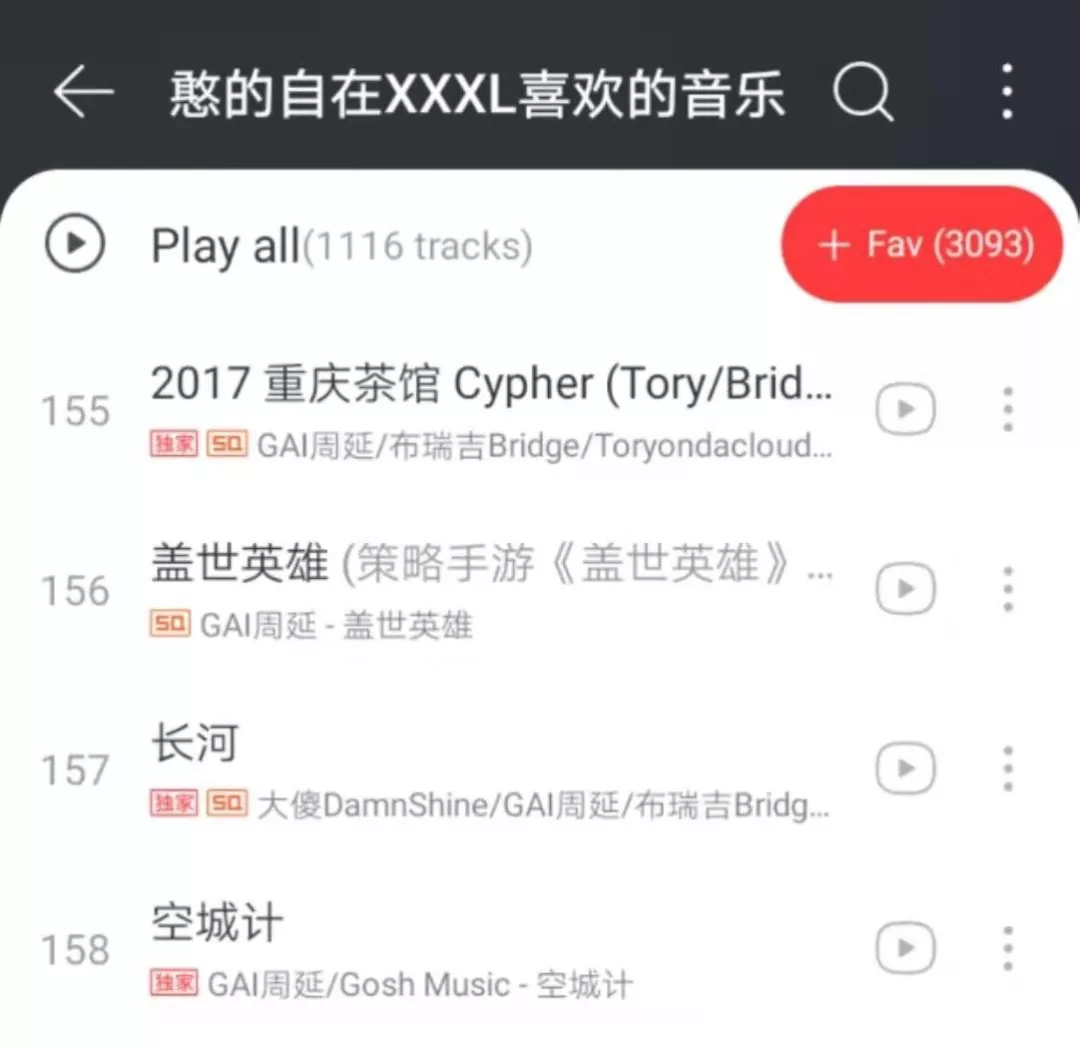This screenshot has width=1080, height=1048.
Task: Play song 2017 重庆茶馆 Cypher
Action: coord(490,384)
